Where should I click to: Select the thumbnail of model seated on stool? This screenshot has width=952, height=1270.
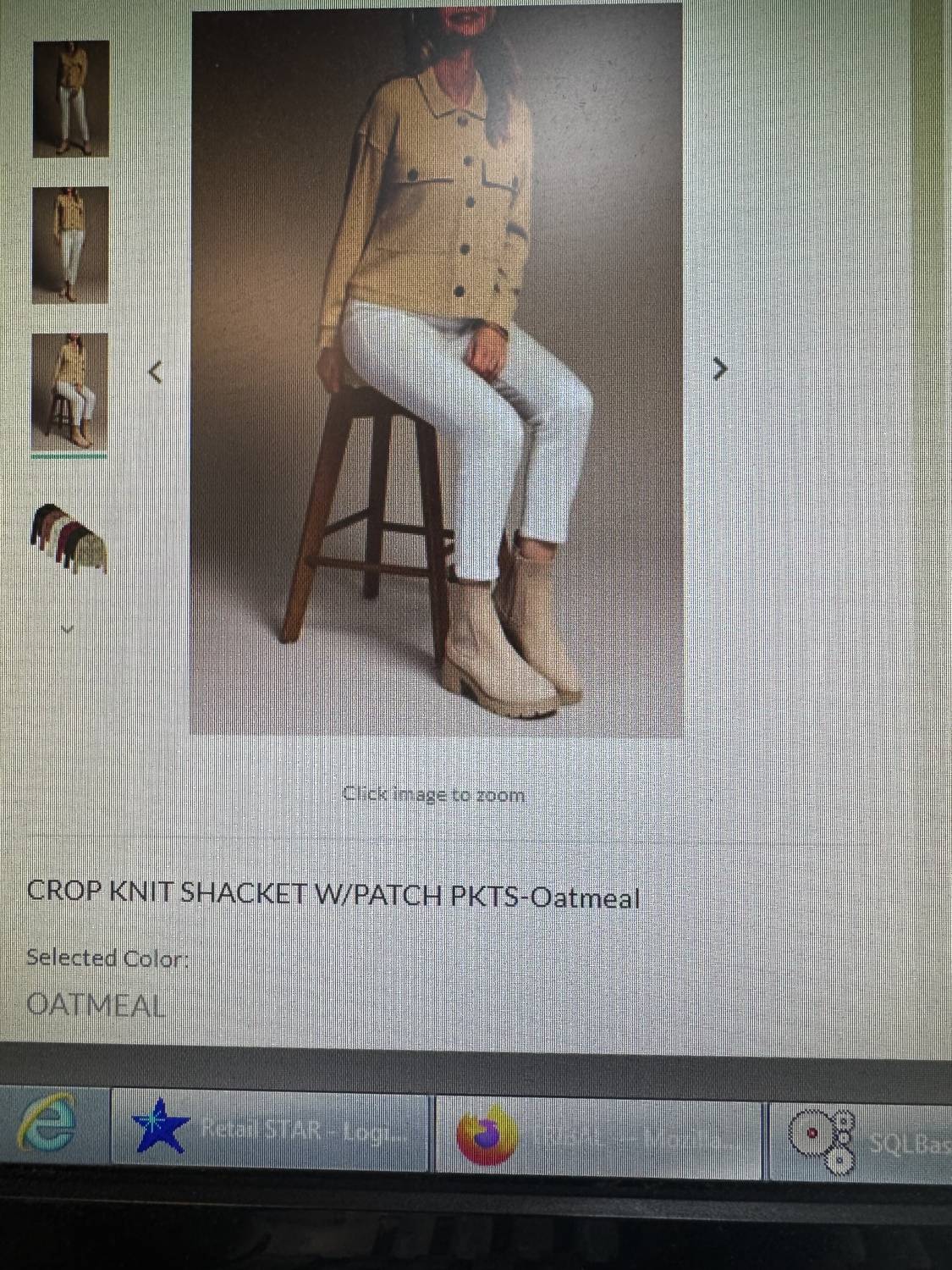click(x=69, y=392)
